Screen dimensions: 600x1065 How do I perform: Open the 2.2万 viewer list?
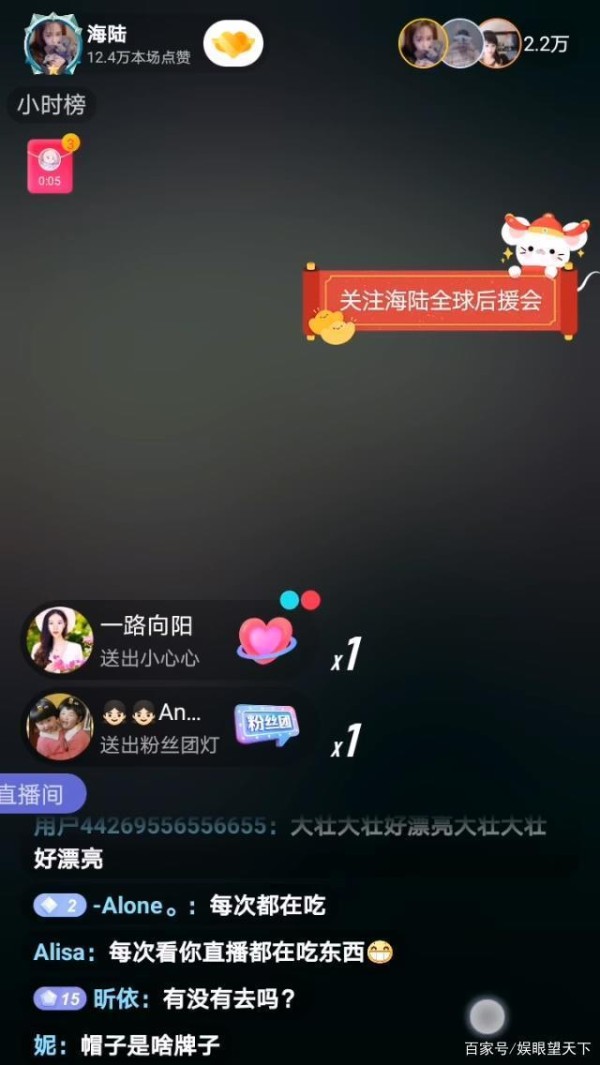click(546, 44)
